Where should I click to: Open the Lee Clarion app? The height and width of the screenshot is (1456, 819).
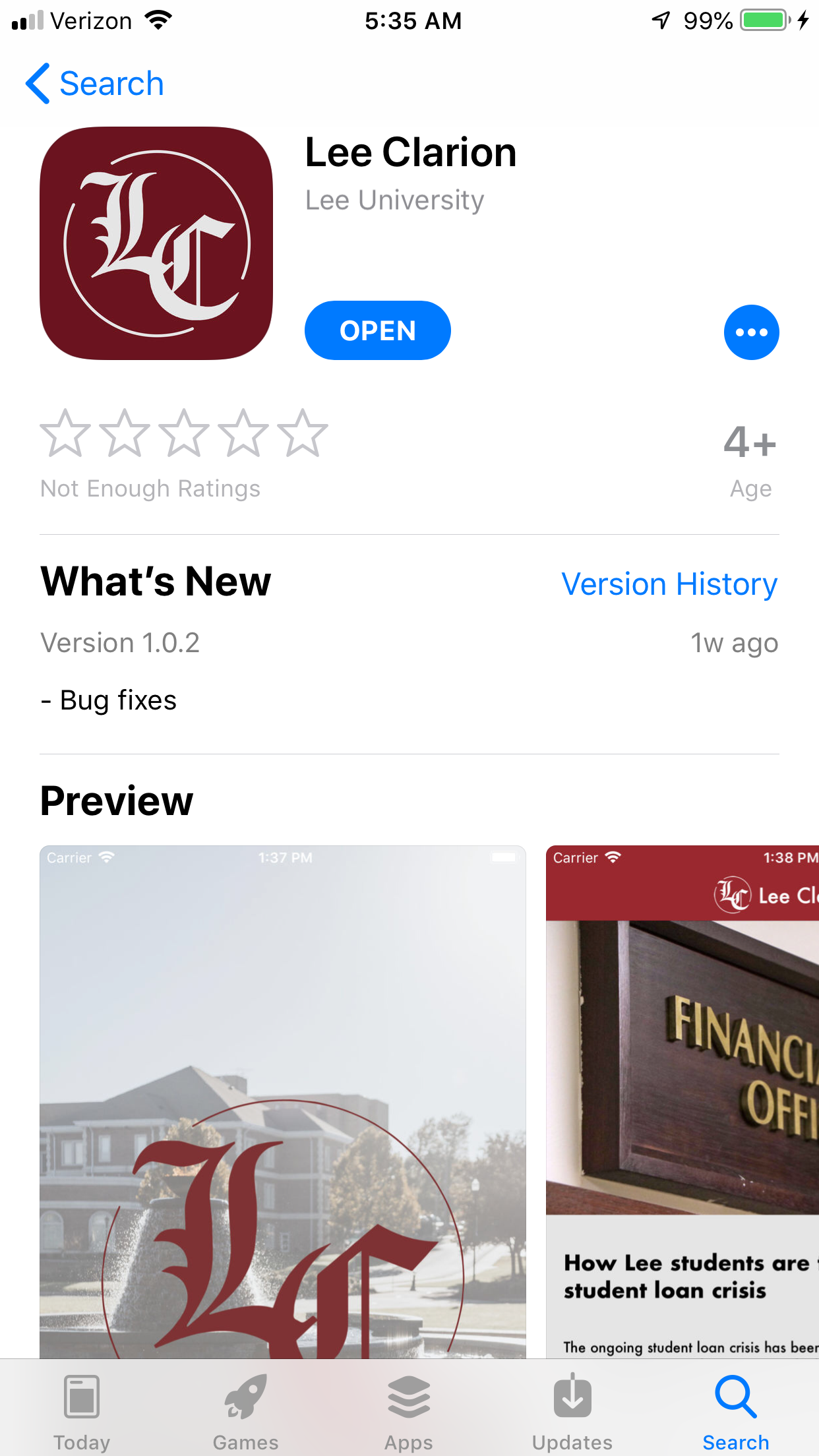(377, 330)
